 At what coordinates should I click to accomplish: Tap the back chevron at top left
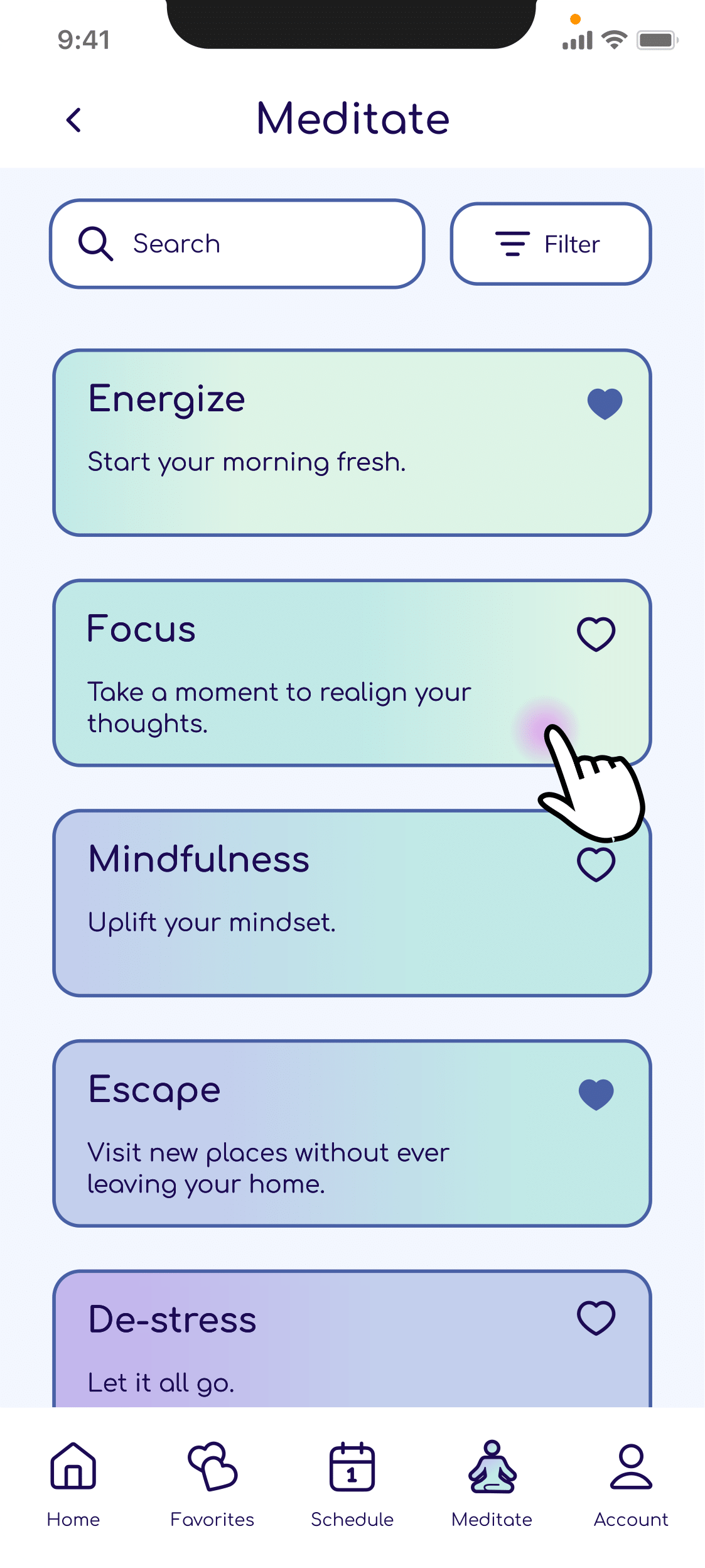[x=73, y=119]
